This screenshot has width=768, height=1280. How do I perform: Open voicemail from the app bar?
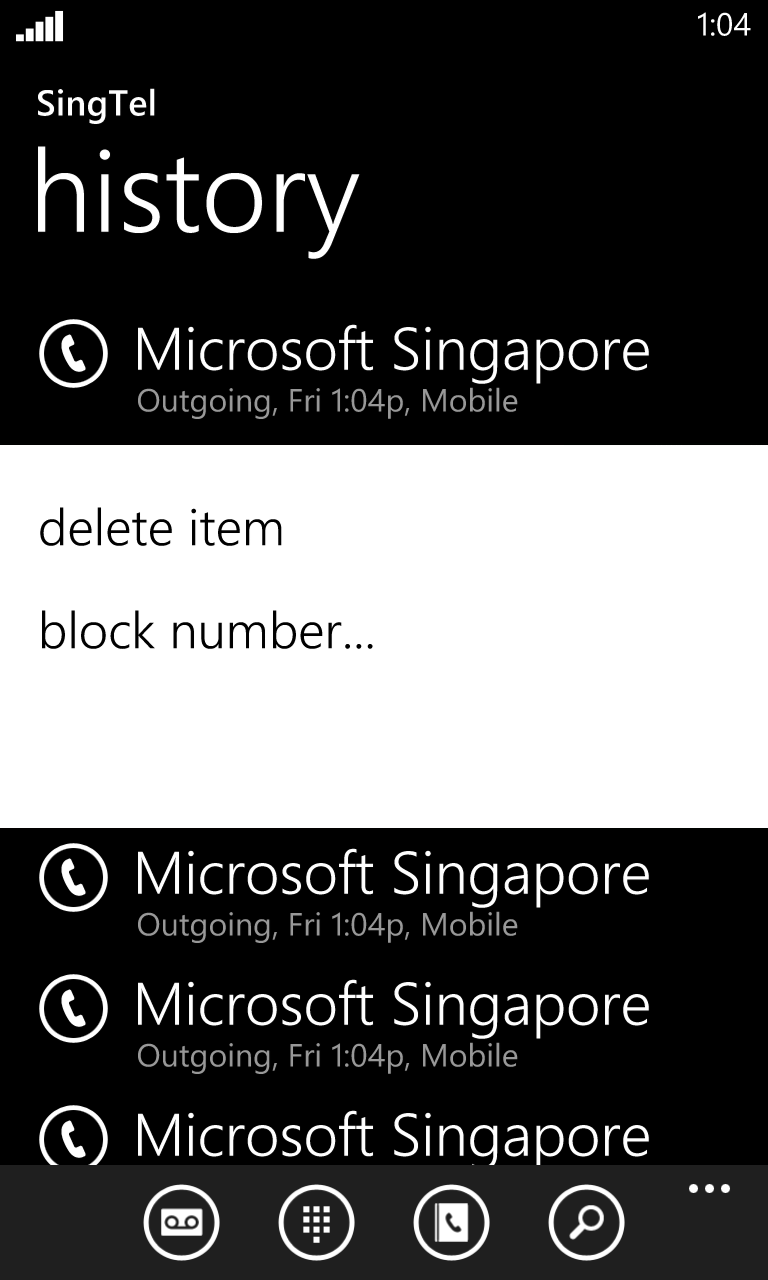(181, 1222)
